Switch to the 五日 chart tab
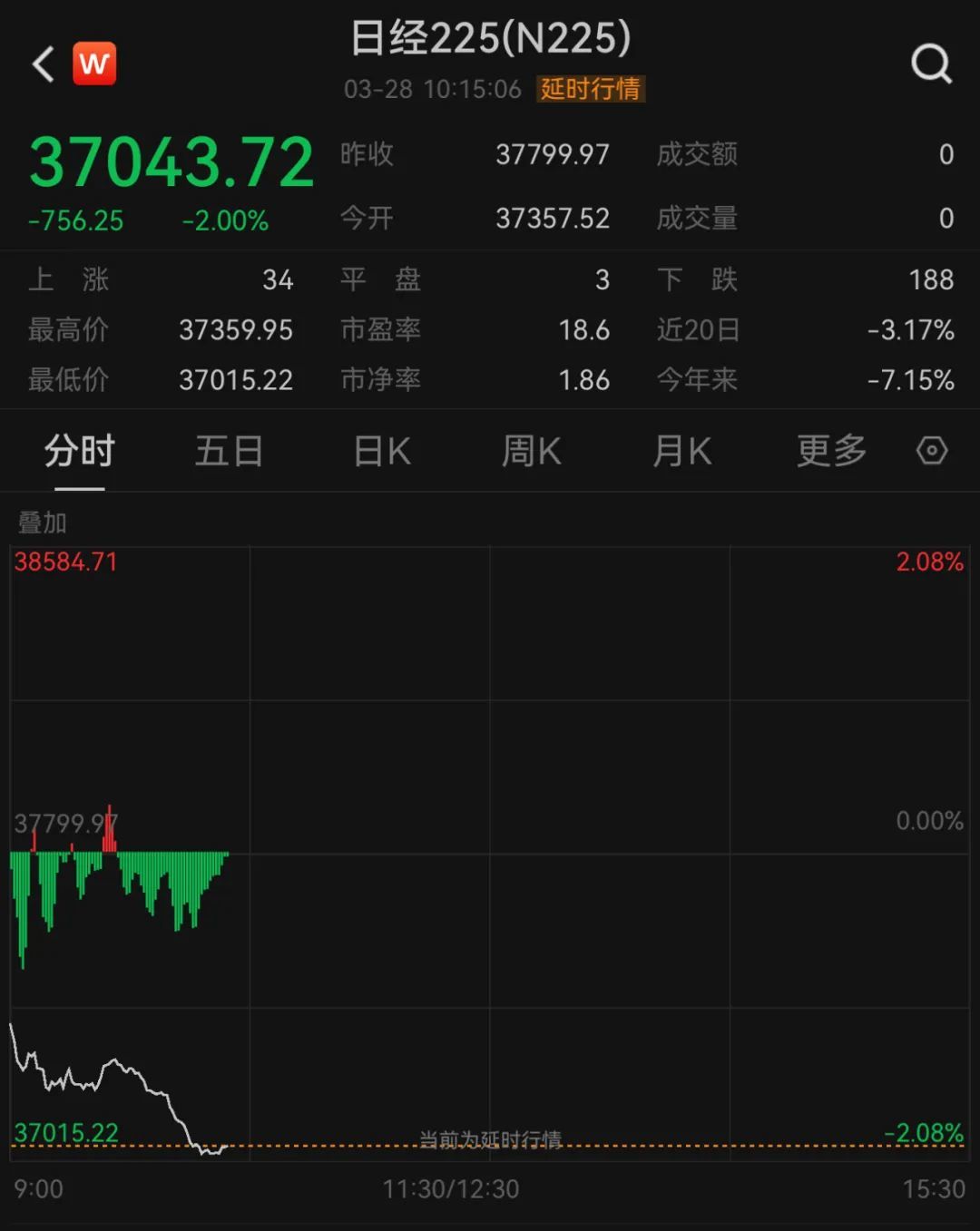 click(x=229, y=451)
